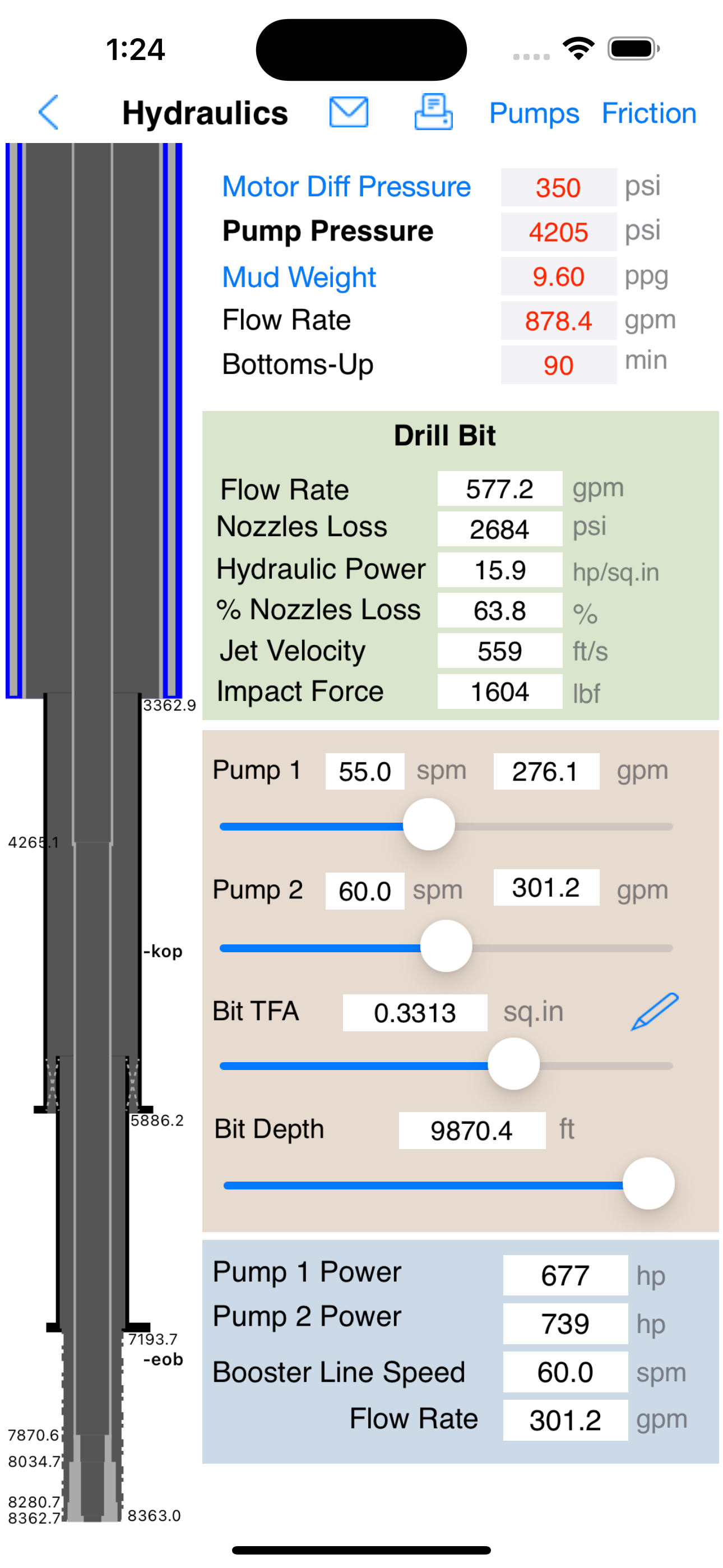Print the hydraulics results

433,112
